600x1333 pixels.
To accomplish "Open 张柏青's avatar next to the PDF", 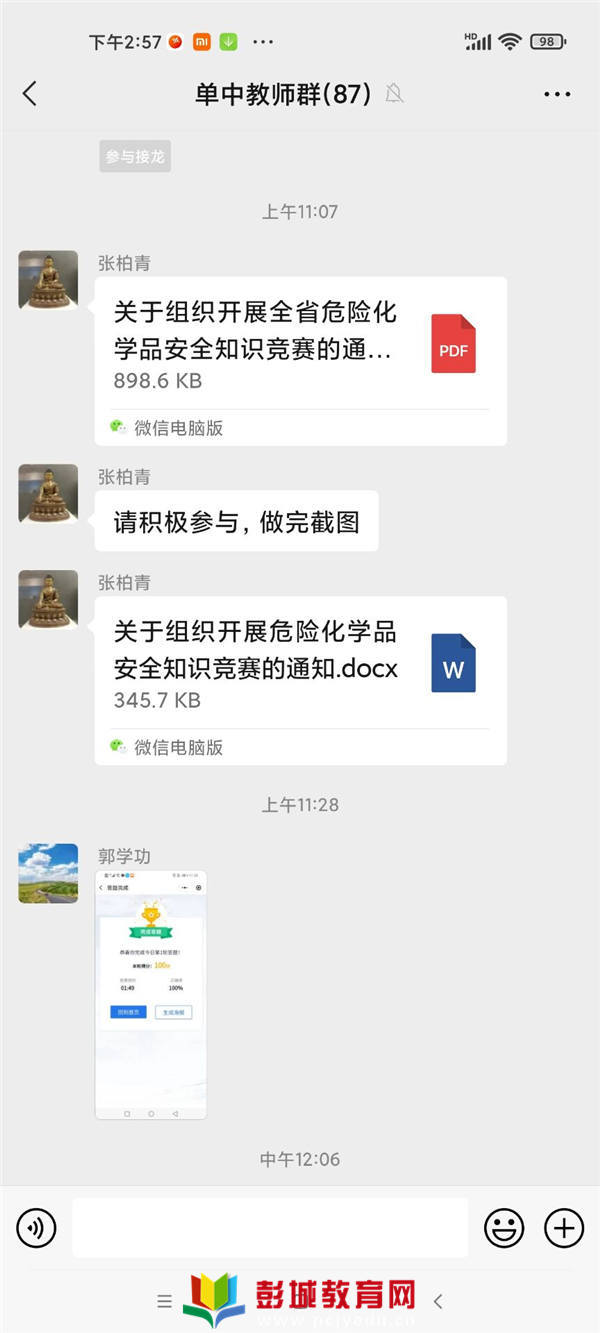I will 48,280.
